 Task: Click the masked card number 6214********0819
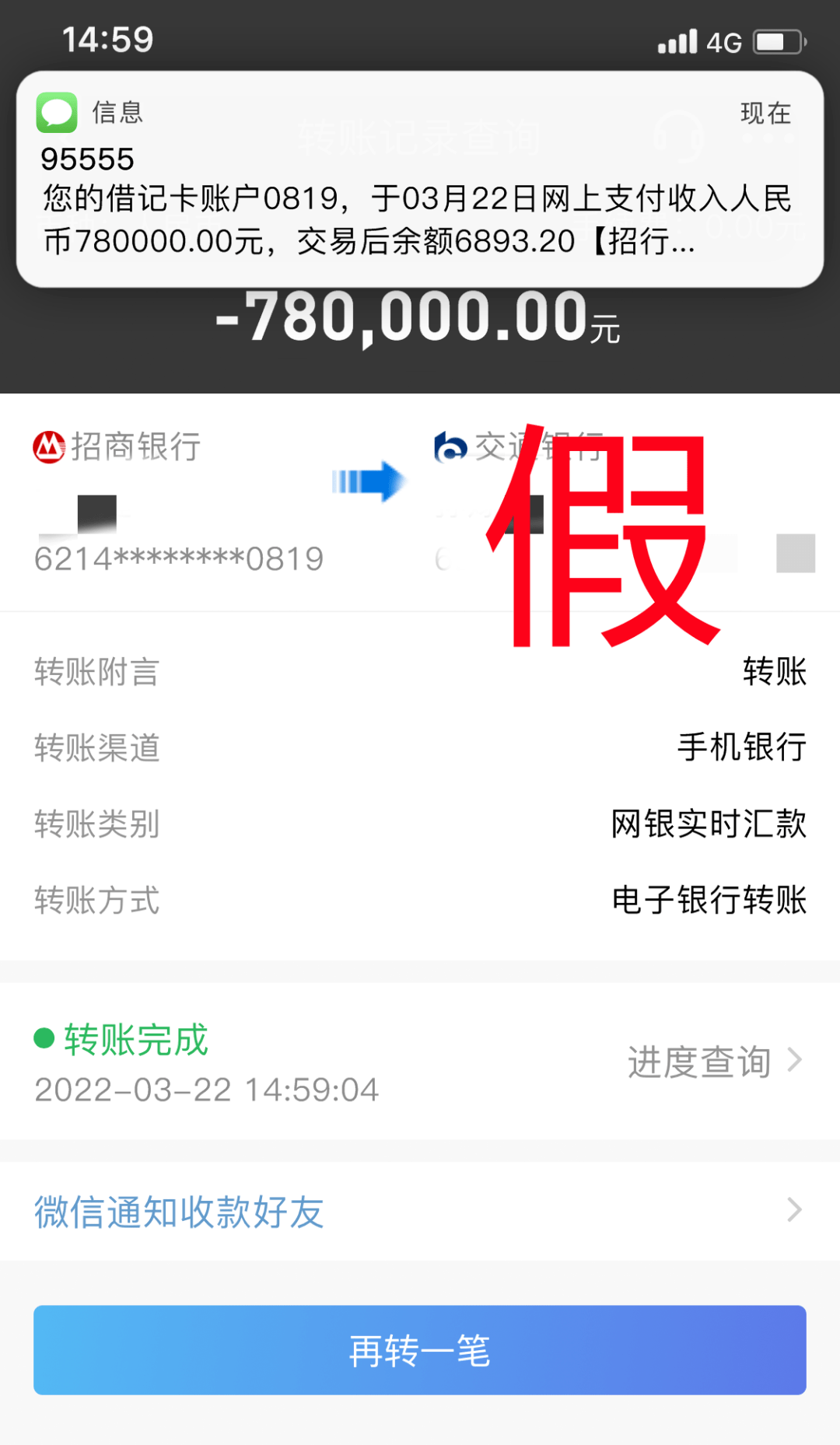[177, 557]
